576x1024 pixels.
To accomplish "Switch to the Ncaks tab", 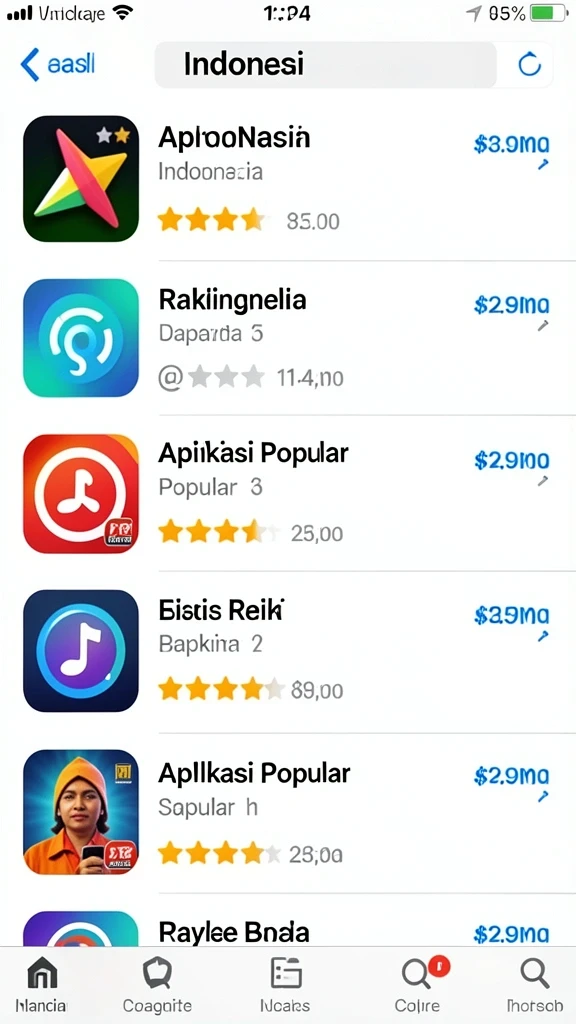I will [285, 985].
